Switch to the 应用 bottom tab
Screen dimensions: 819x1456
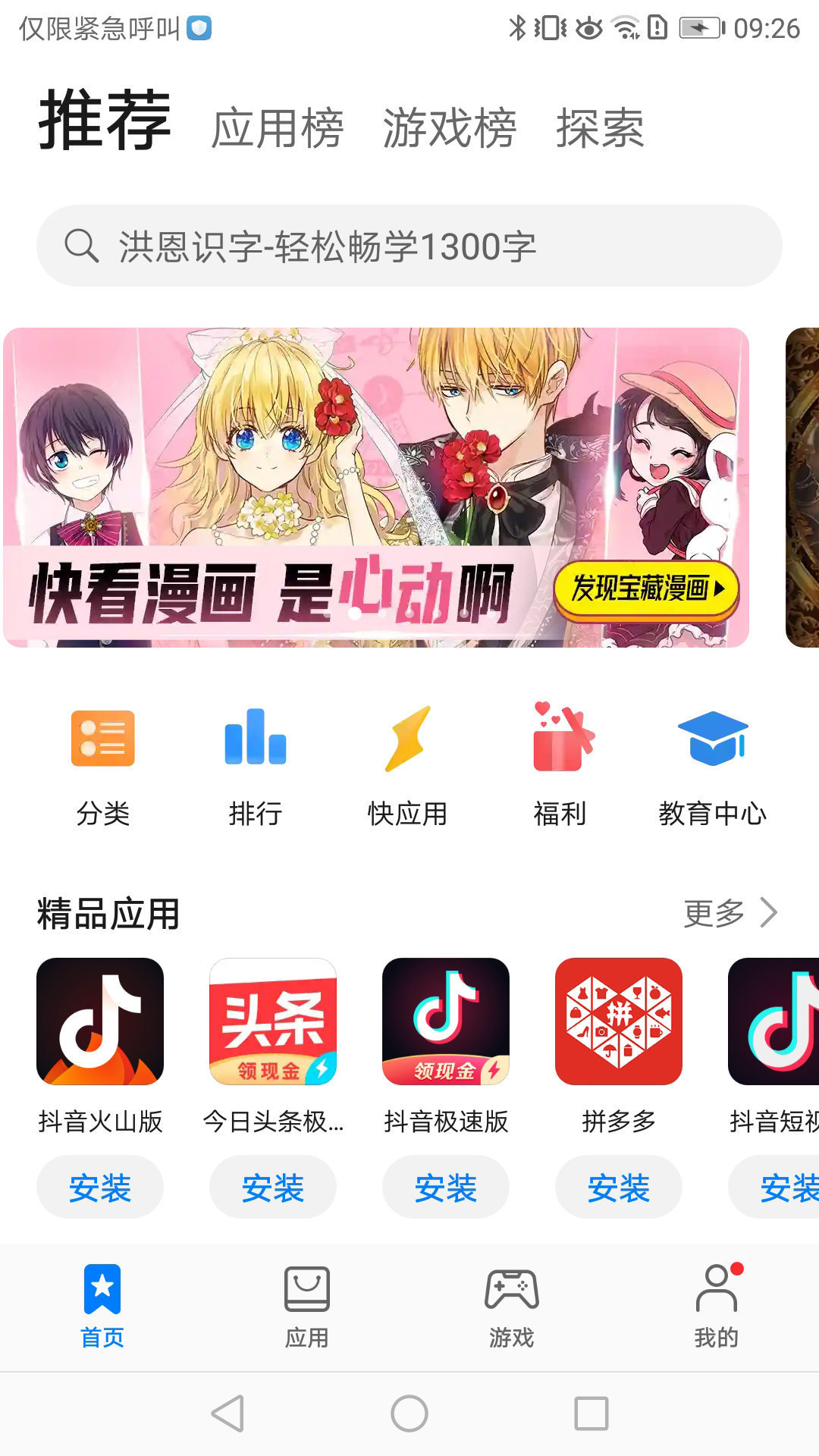point(307,1306)
